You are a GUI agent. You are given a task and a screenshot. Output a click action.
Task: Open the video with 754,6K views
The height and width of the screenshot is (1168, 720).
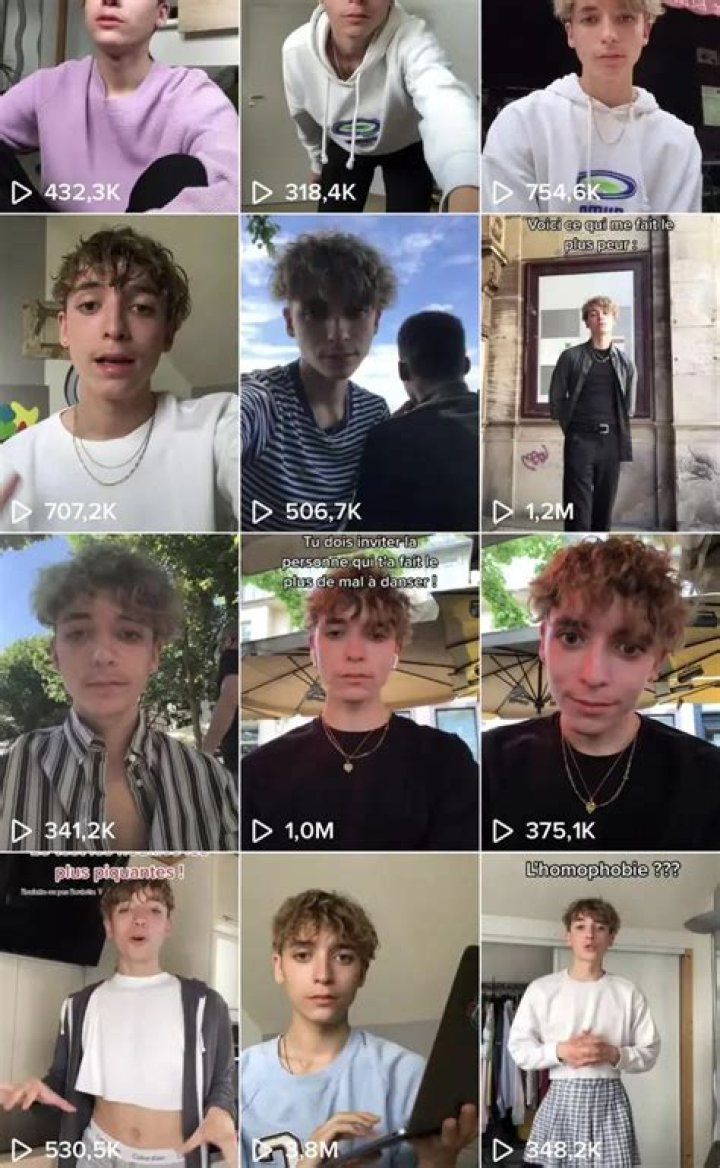point(600,105)
